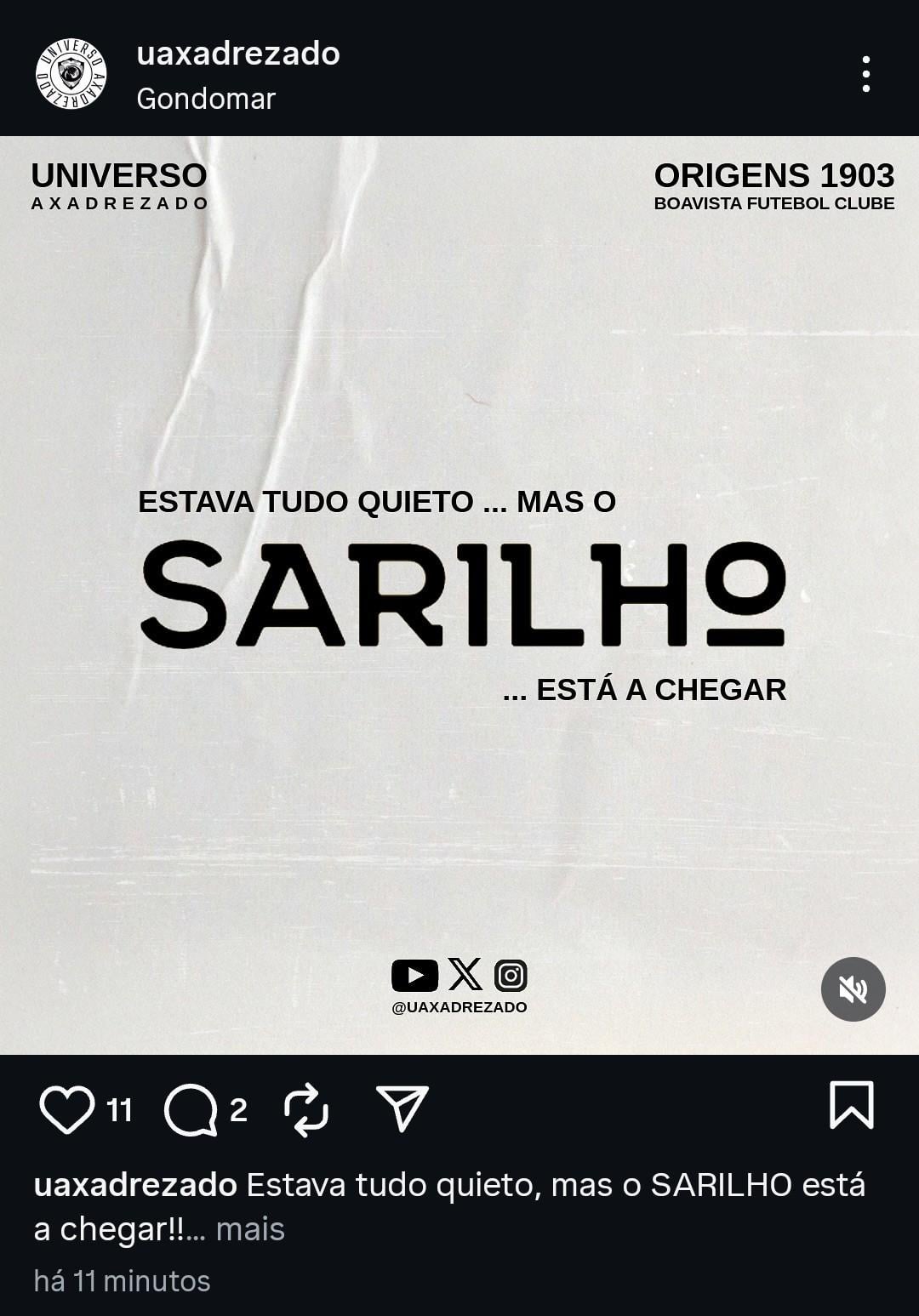This screenshot has width=919, height=1316.
Task: Save the post with the bookmark icon
Action: 851,1105
